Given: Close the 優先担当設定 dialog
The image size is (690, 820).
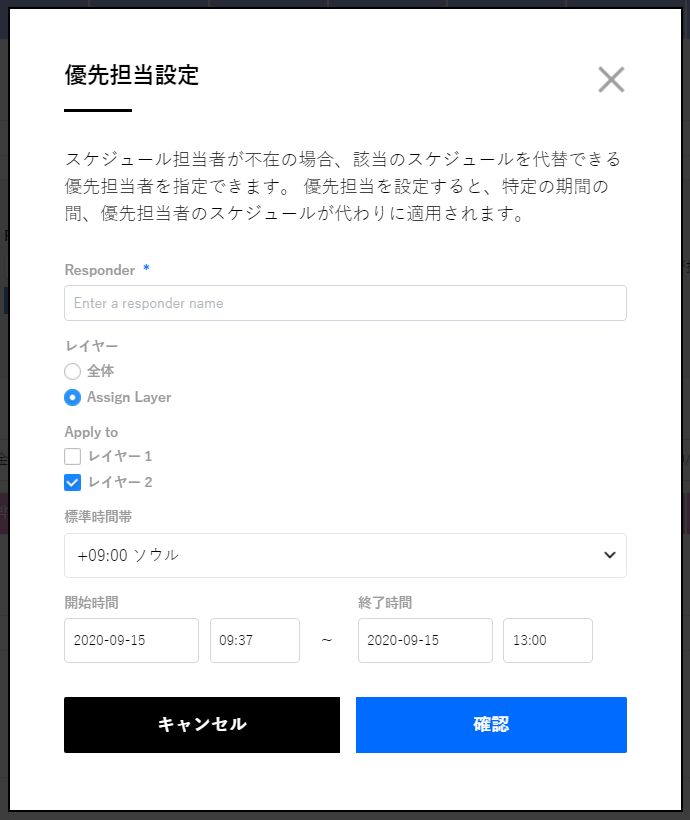Looking at the screenshot, I should click(611, 80).
